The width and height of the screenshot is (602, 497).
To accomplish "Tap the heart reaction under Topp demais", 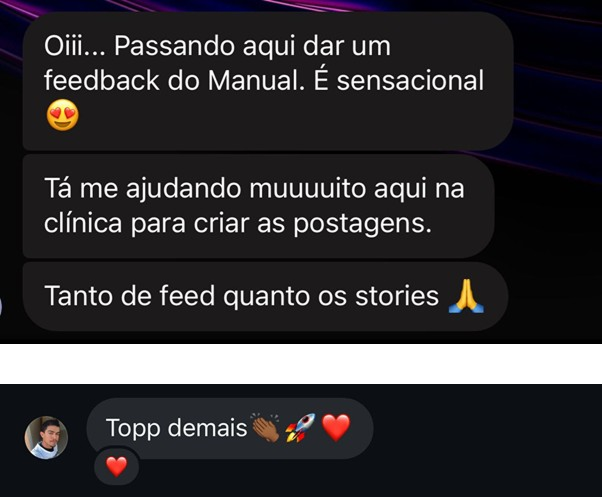I will tap(117, 466).
